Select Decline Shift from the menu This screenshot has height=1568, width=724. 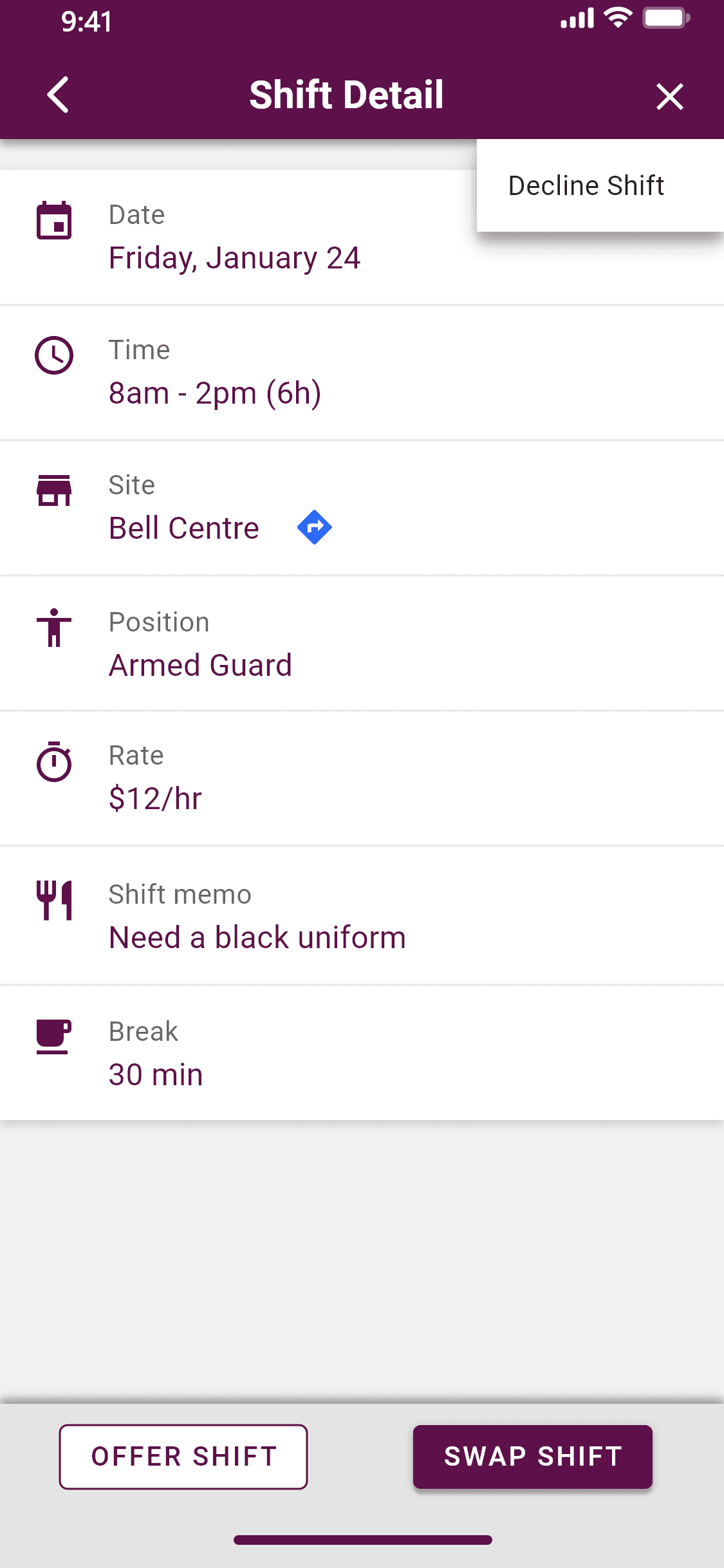point(586,185)
